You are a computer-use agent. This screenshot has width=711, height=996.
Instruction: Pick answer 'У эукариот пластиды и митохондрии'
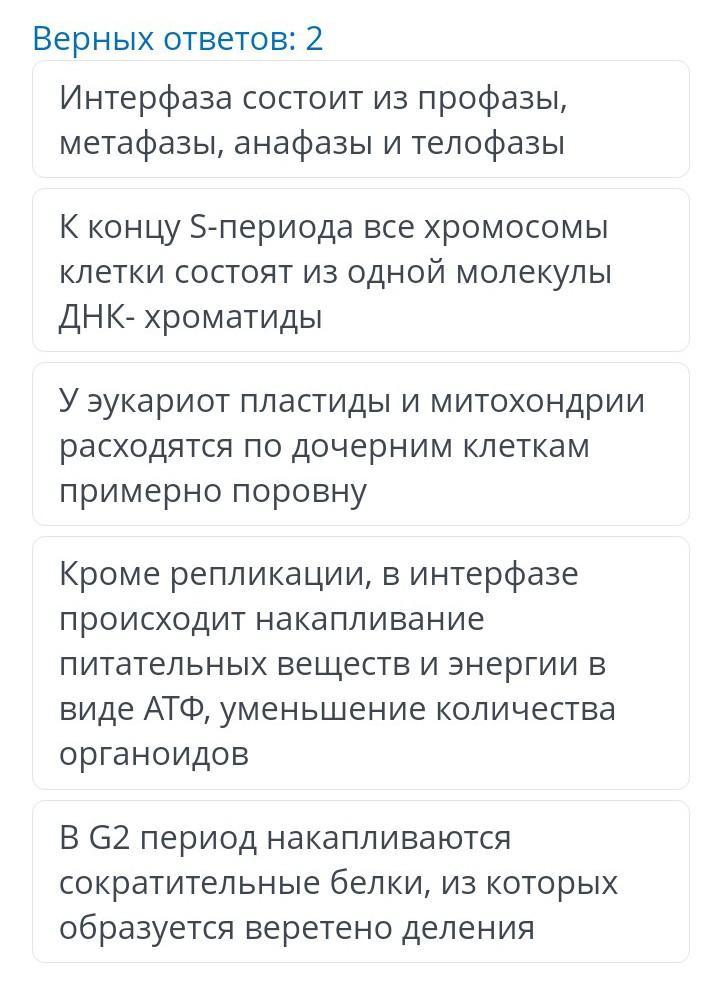point(360,445)
